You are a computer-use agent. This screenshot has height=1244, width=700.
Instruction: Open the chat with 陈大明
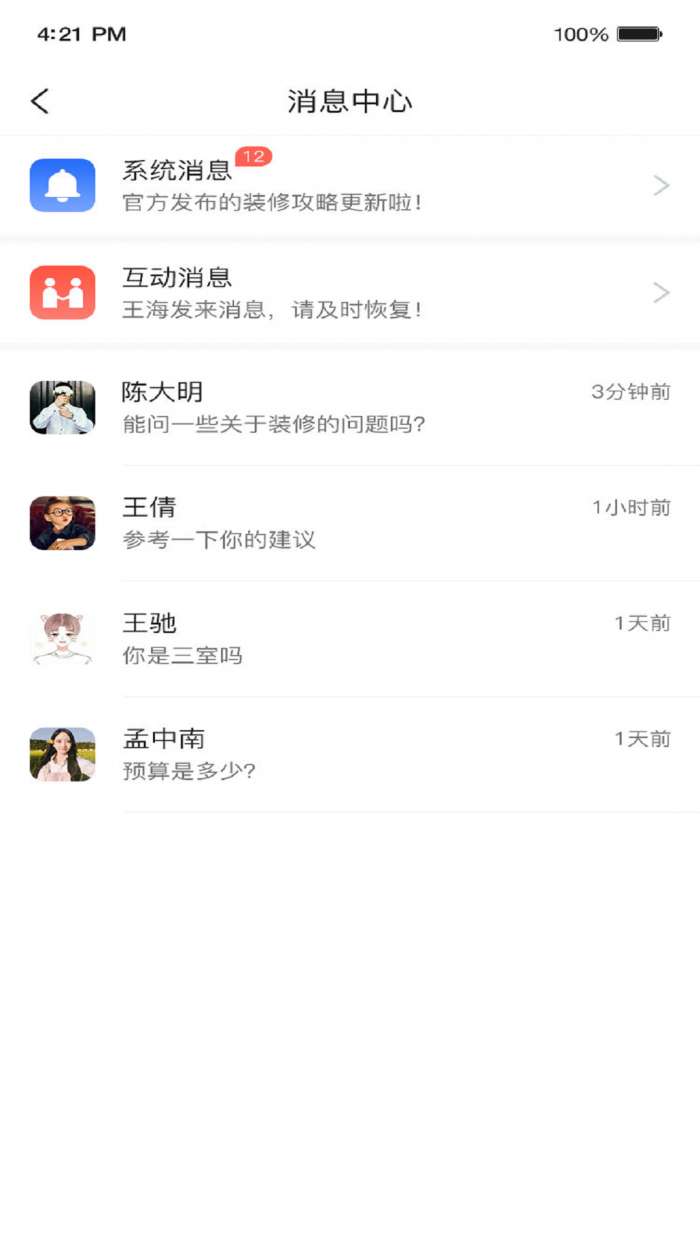point(350,407)
